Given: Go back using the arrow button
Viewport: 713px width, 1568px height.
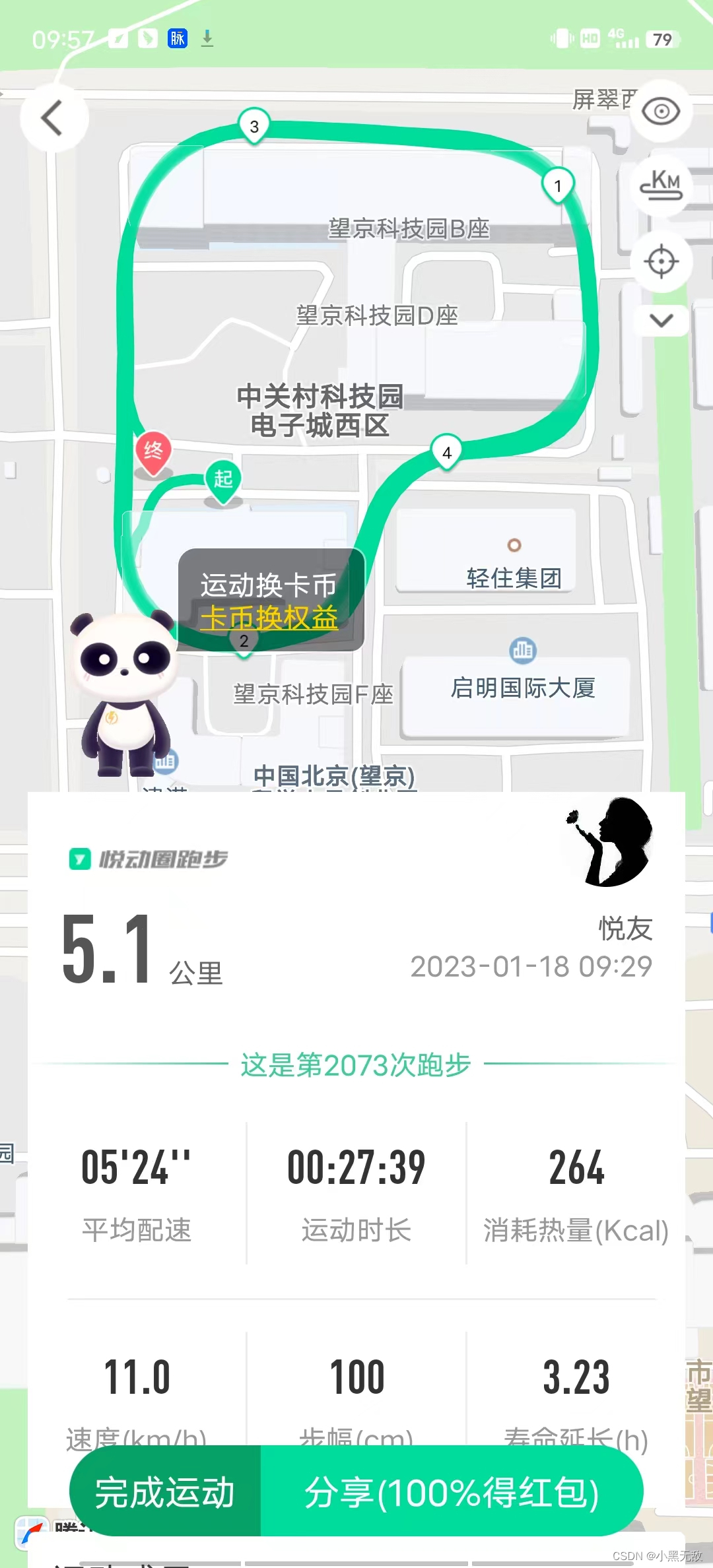Looking at the screenshot, I should click(x=53, y=118).
